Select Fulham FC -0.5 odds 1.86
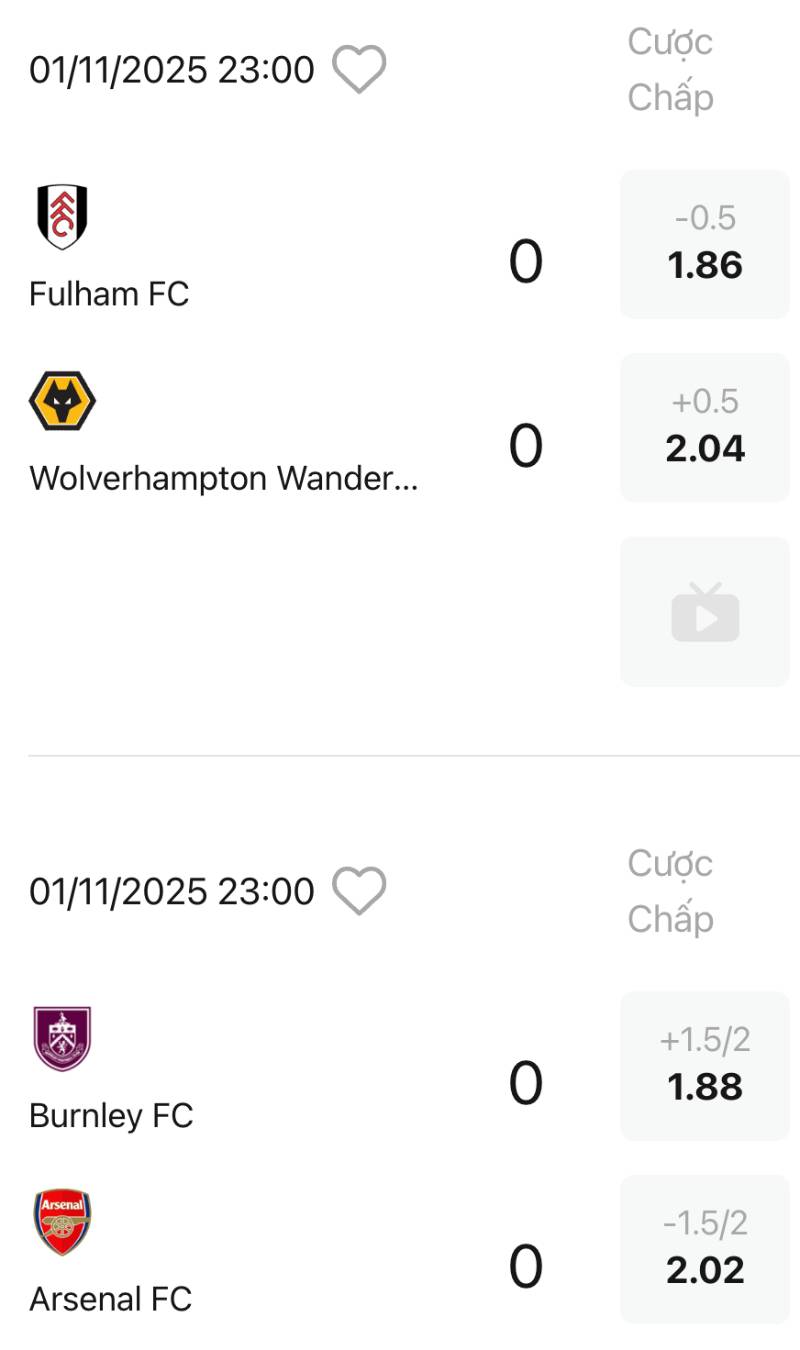800x1350 pixels. tap(704, 244)
